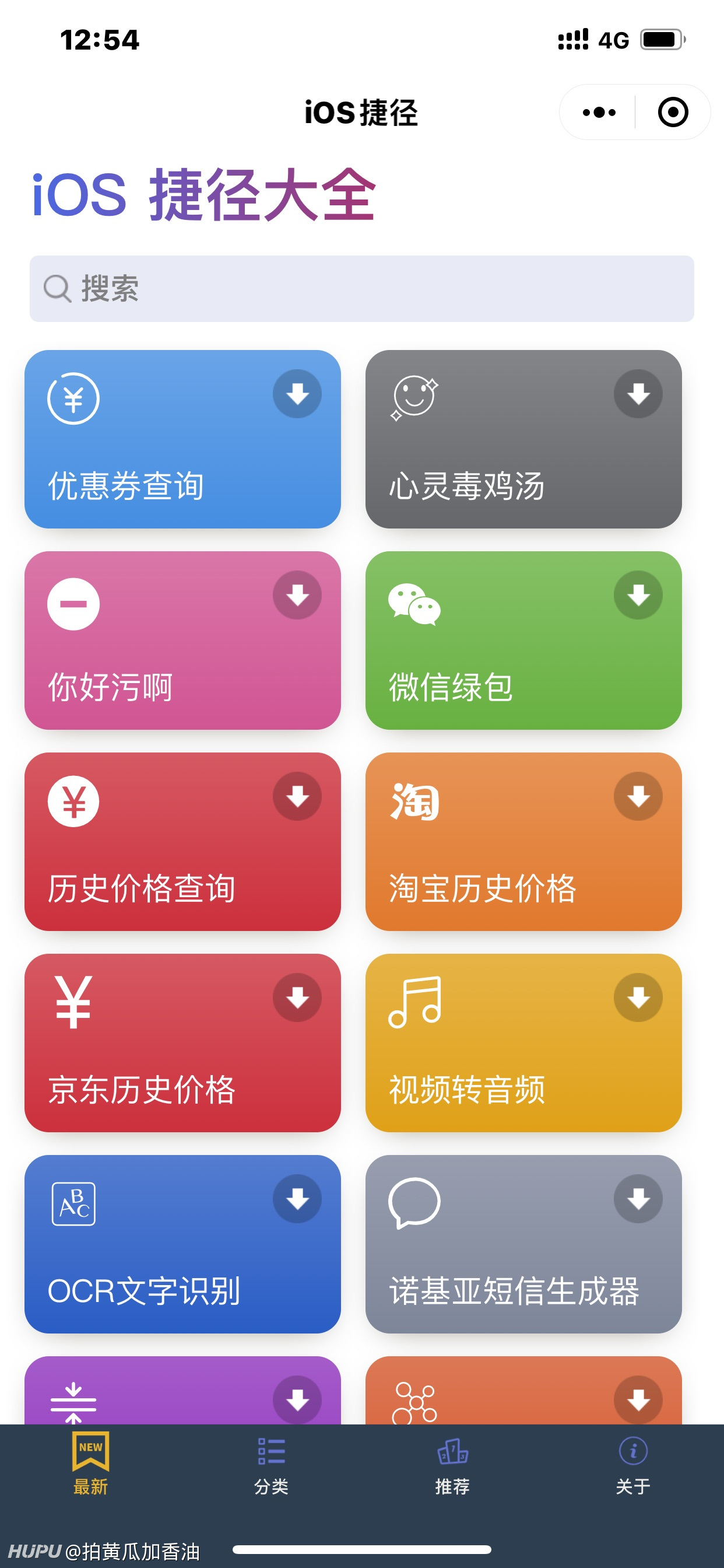Download the OCR文字识别 shortcut
The width and height of the screenshot is (724, 1568).
297,1199
